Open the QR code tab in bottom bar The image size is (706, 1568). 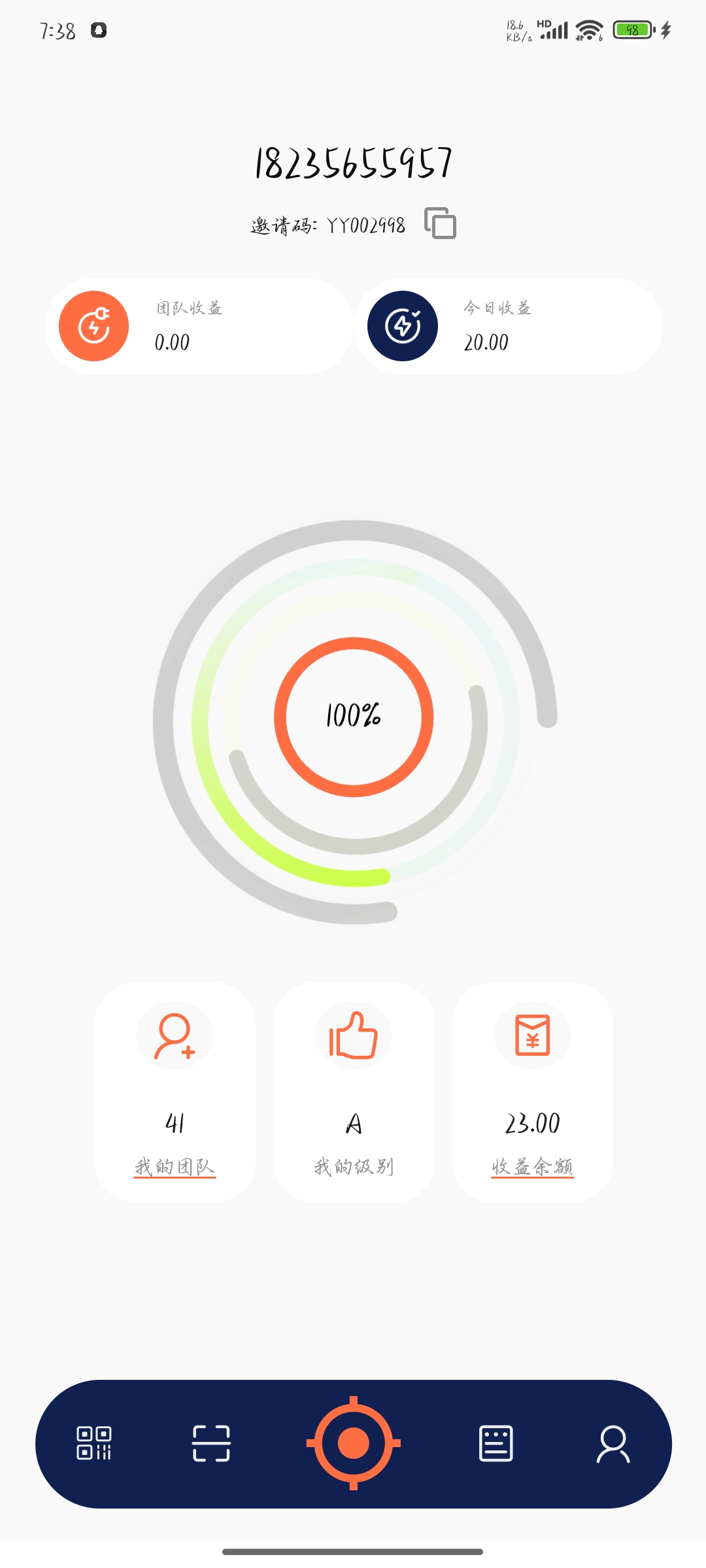94,1443
